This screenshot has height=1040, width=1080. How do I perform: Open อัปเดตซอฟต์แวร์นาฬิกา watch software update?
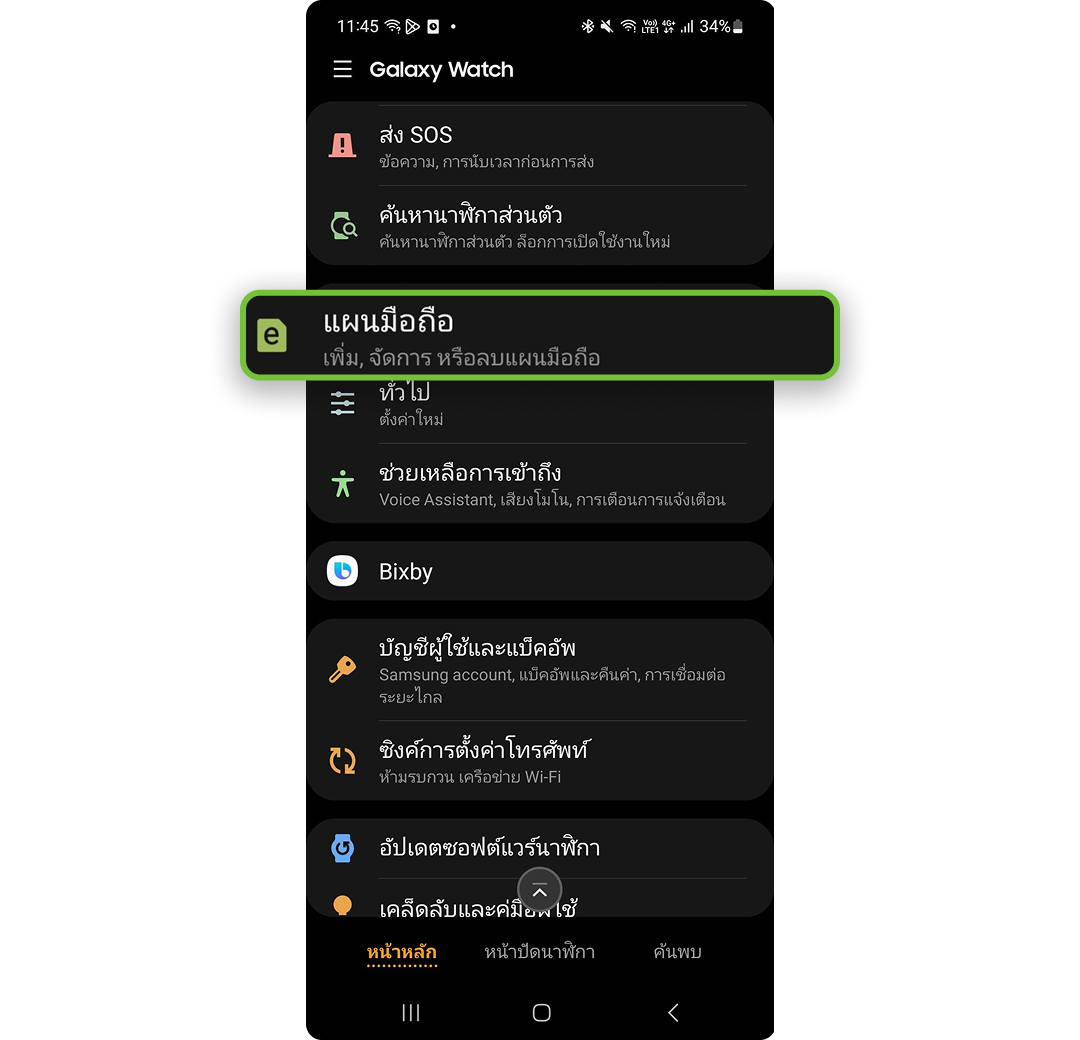tap(540, 848)
